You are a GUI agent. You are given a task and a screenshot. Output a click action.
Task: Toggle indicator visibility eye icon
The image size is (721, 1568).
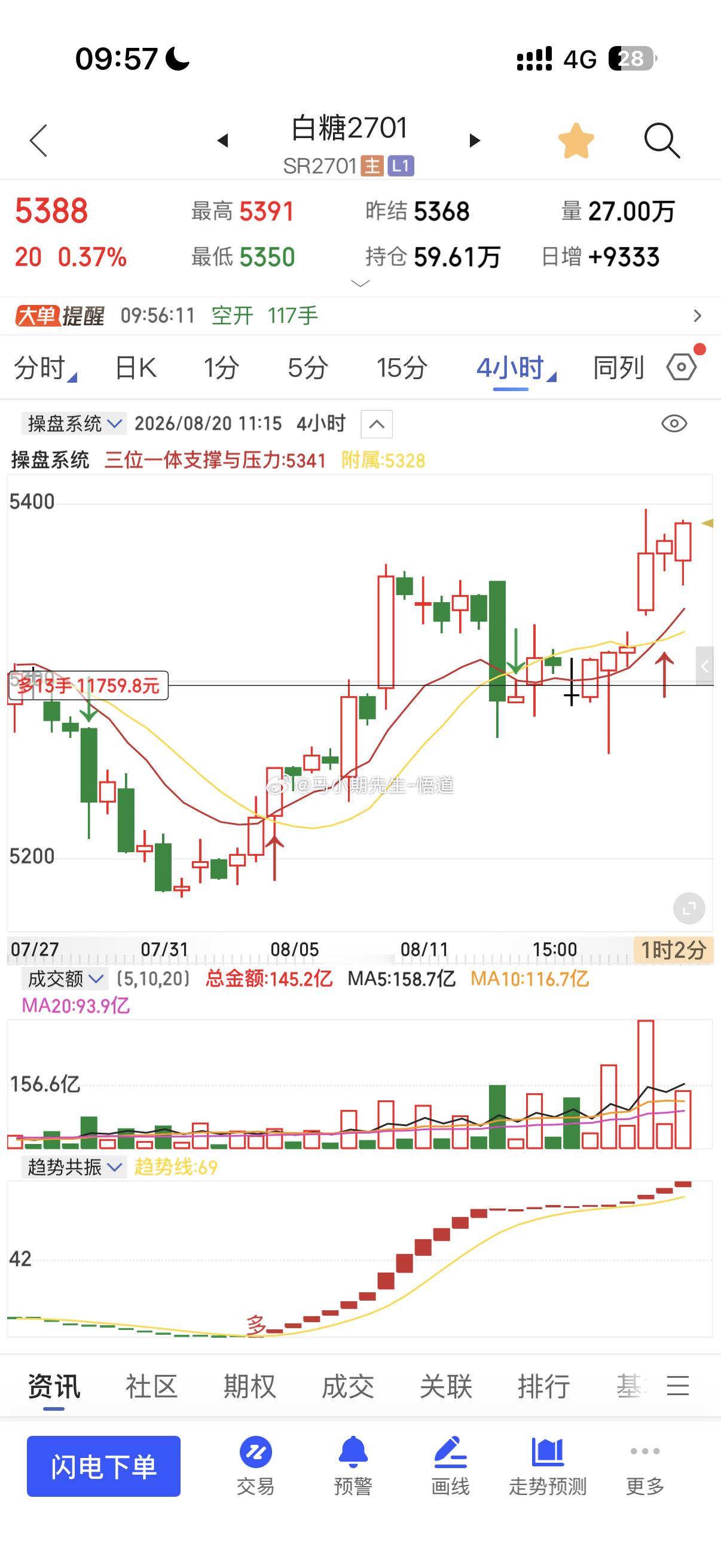tap(674, 423)
